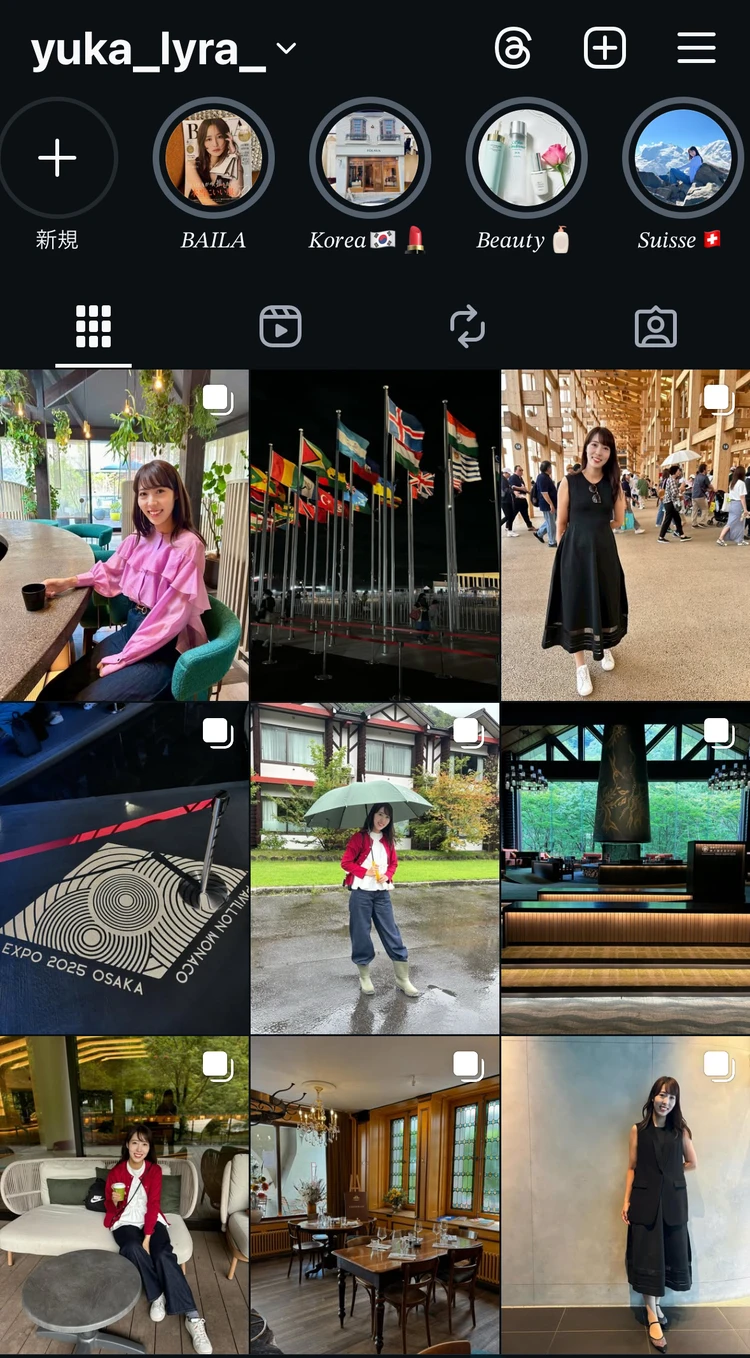750x1358 pixels.
Task: Tap the create new post plus icon
Action: (604, 47)
